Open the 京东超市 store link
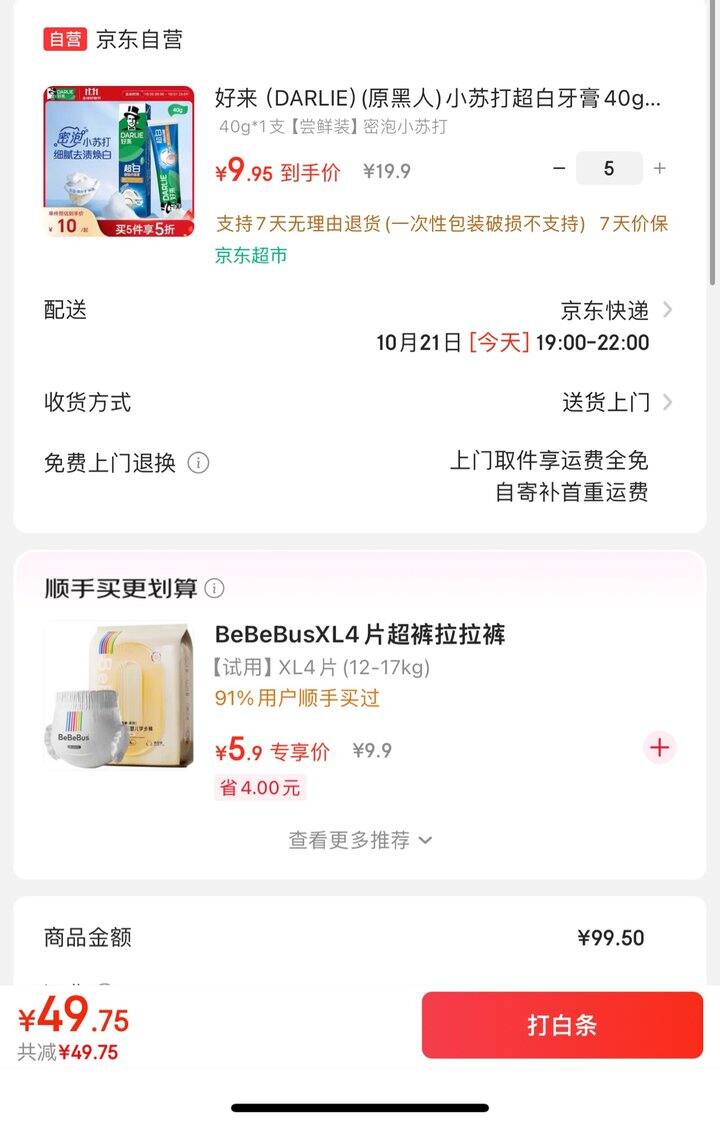Image resolution: width=720 pixels, height=1126 pixels. tap(252, 257)
